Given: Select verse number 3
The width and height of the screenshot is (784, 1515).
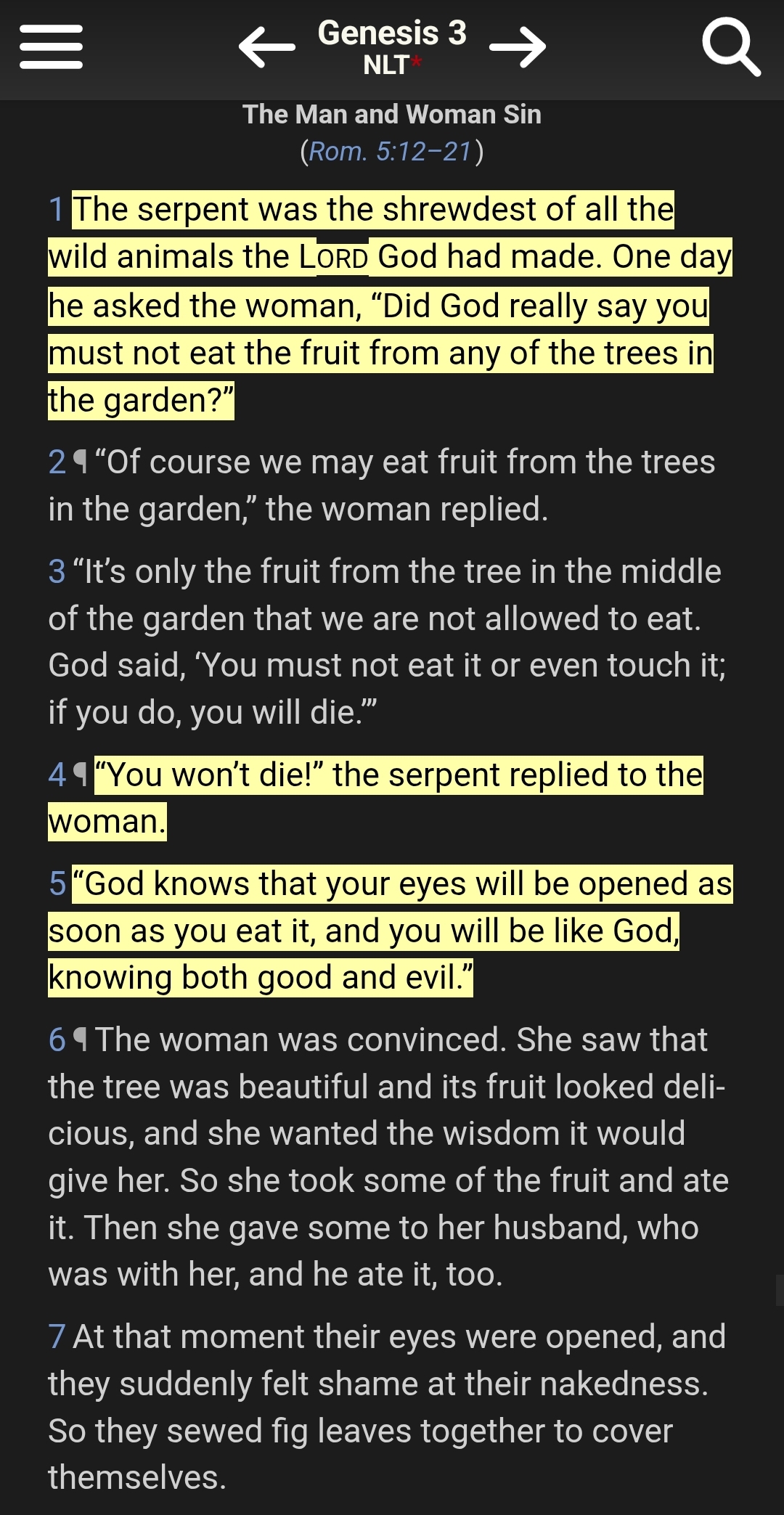Looking at the screenshot, I should (57, 572).
